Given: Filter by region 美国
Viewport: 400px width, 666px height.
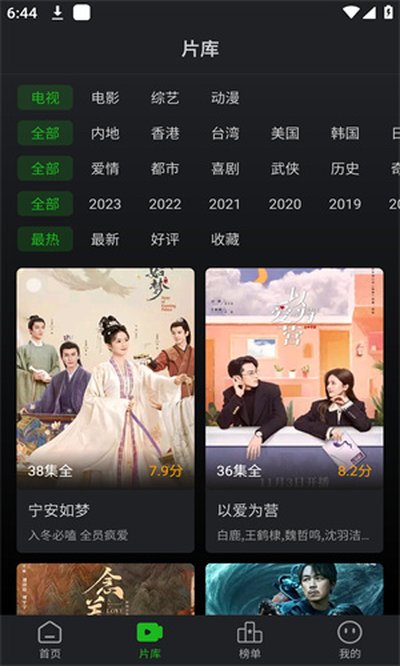Looking at the screenshot, I should pos(285,133).
